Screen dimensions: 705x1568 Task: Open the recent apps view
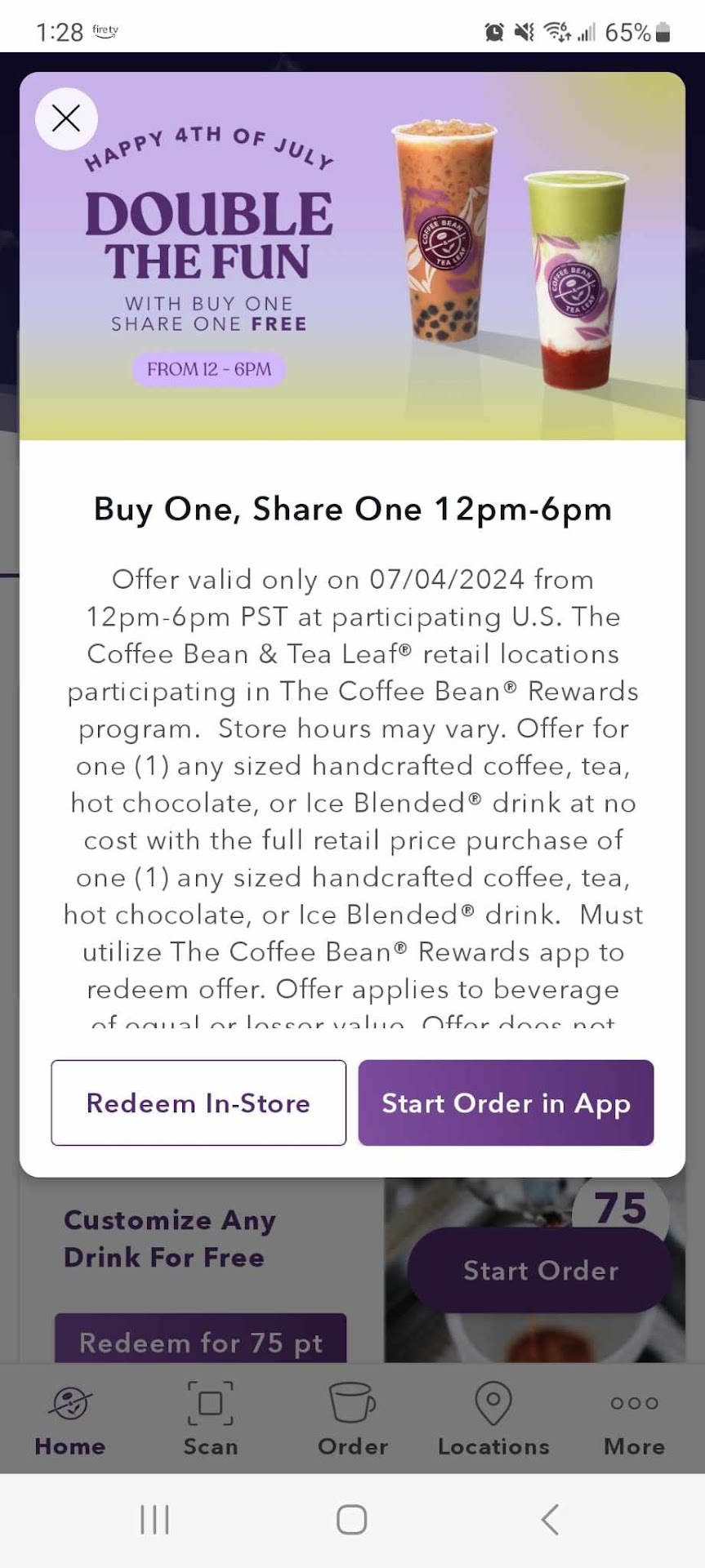(154, 1520)
